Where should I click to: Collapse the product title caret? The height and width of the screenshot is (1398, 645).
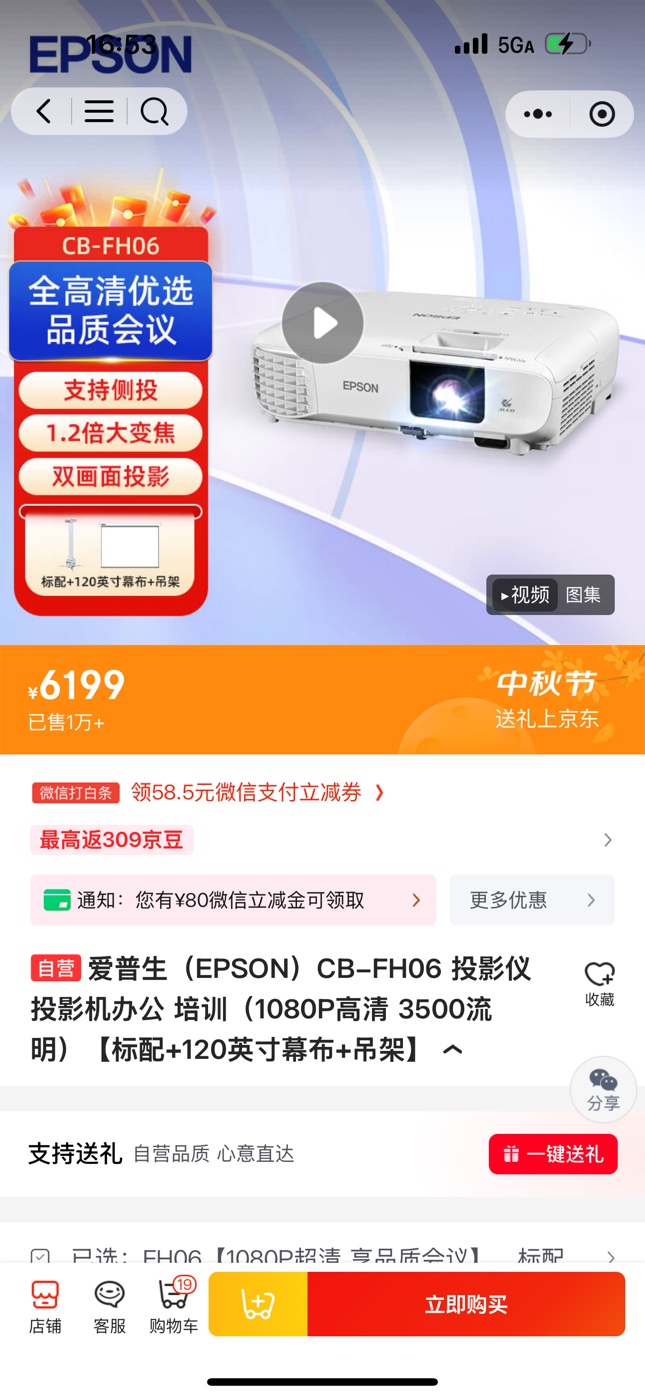pyautogui.click(x=452, y=1050)
